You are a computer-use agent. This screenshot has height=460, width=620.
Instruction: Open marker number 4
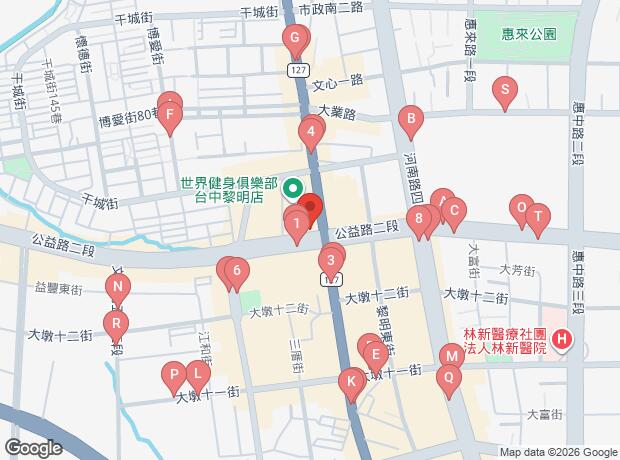(311, 134)
